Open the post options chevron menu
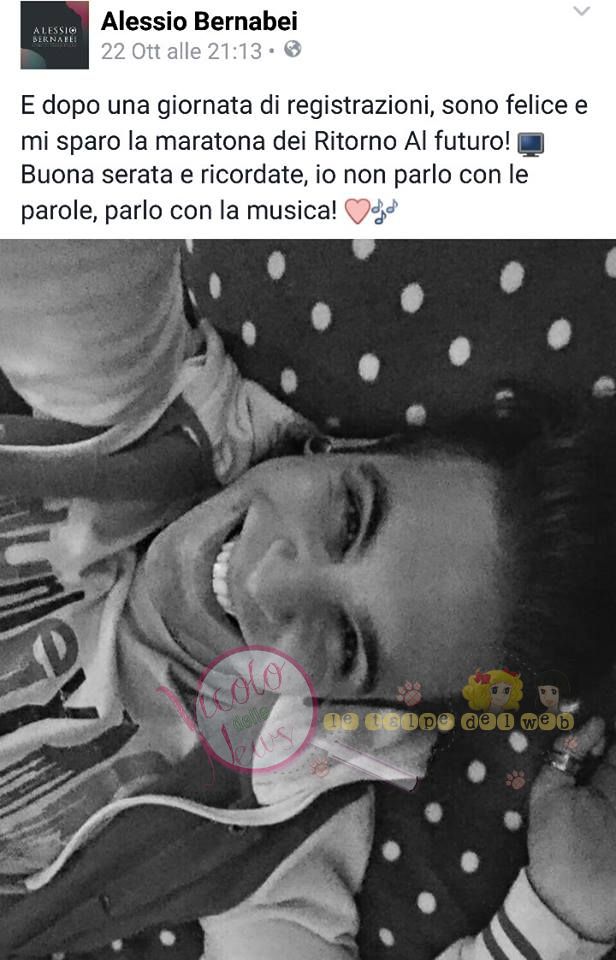The height and width of the screenshot is (960, 616). 582,13
